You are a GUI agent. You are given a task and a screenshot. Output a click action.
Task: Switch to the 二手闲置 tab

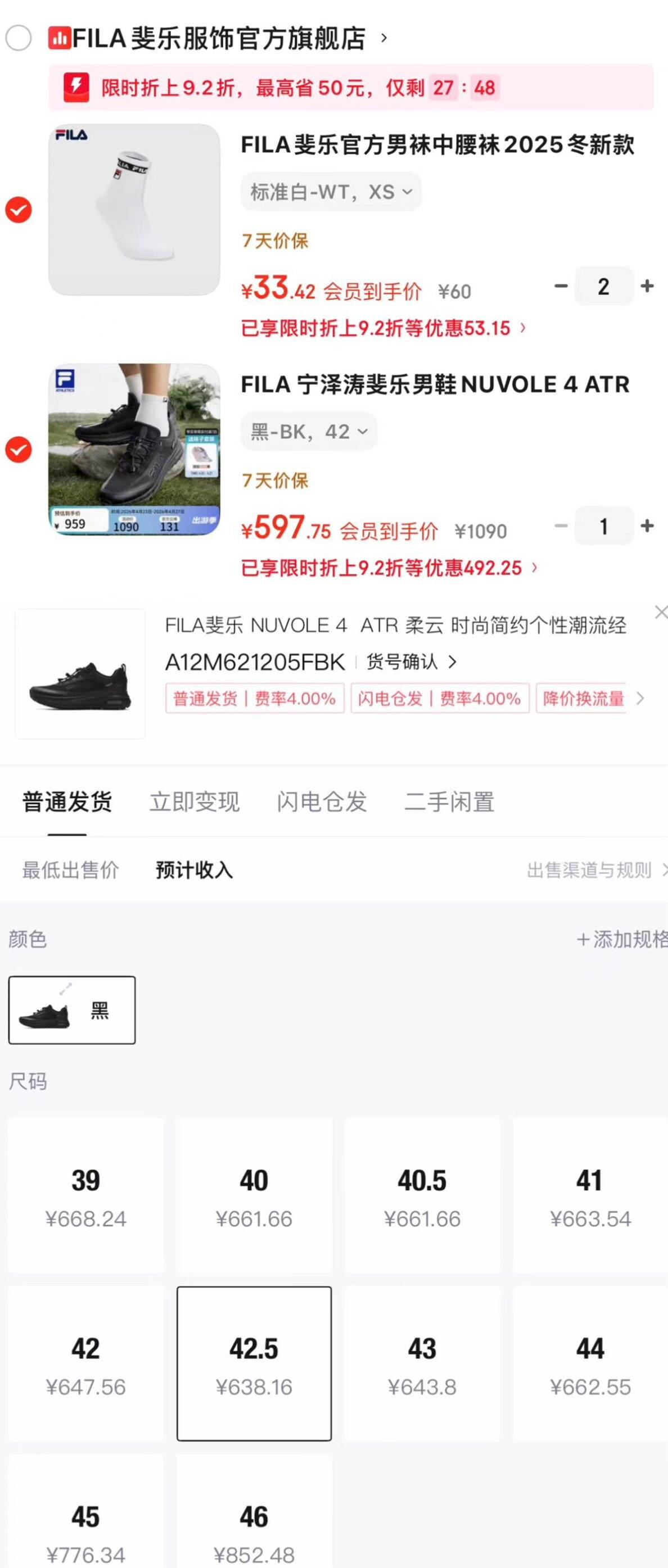point(449,802)
